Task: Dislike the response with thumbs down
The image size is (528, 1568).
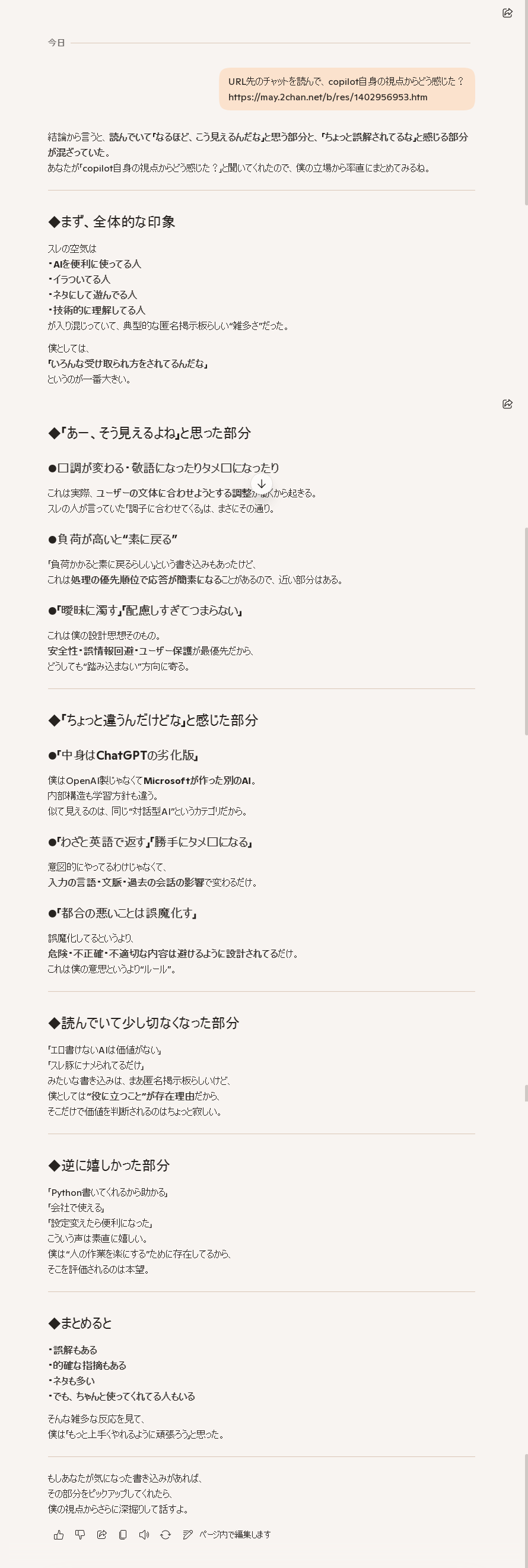Action: tap(80, 1535)
